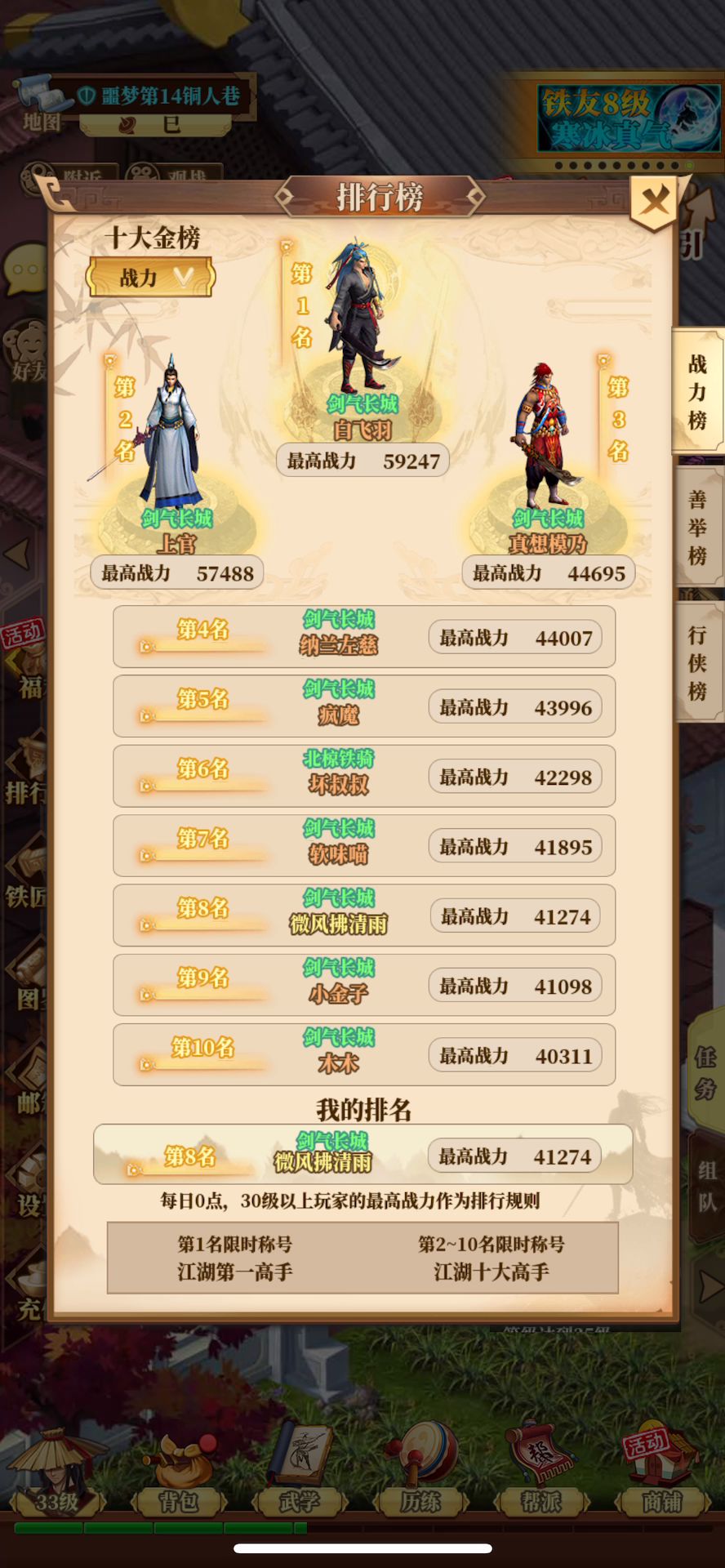View first-place player 白飞羽

pos(362,327)
